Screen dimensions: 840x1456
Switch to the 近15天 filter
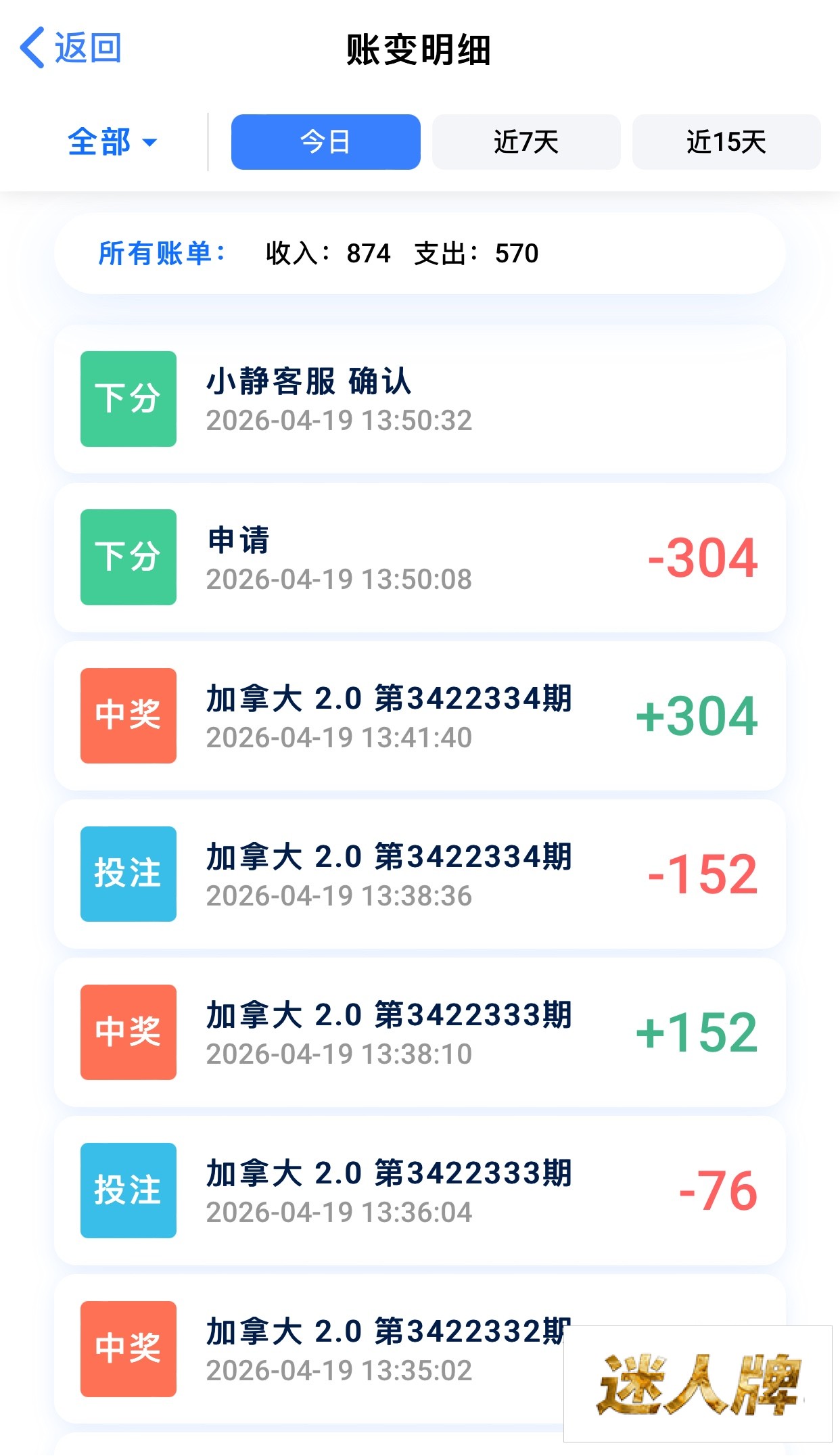coord(726,142)
